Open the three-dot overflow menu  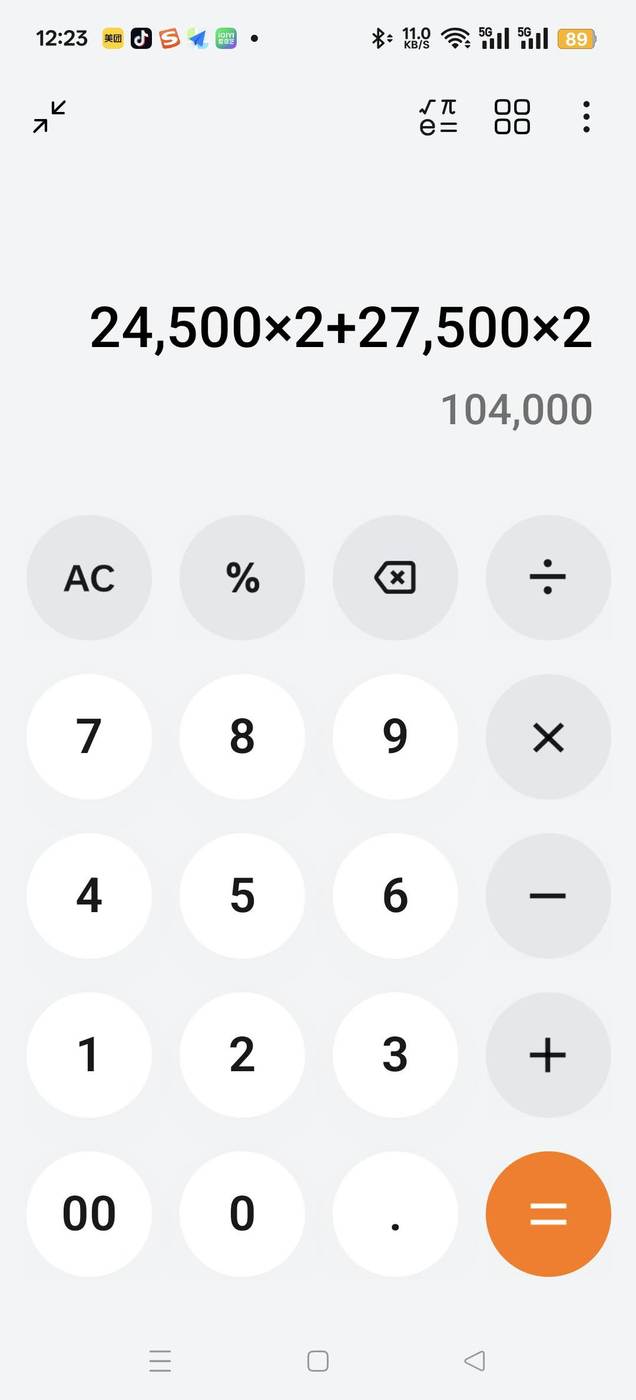click(x=586, y=117)
